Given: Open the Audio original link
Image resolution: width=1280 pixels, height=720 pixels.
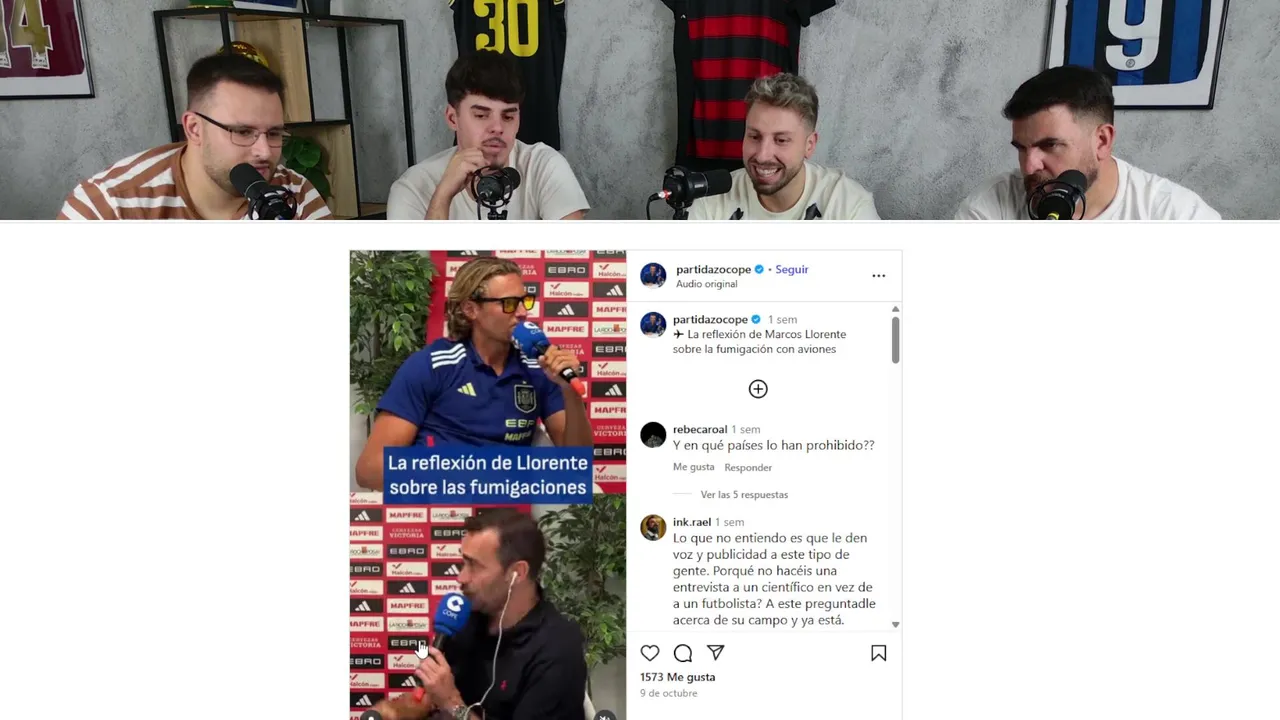Looking at the screenshot, I should click(x=706, y=284).
